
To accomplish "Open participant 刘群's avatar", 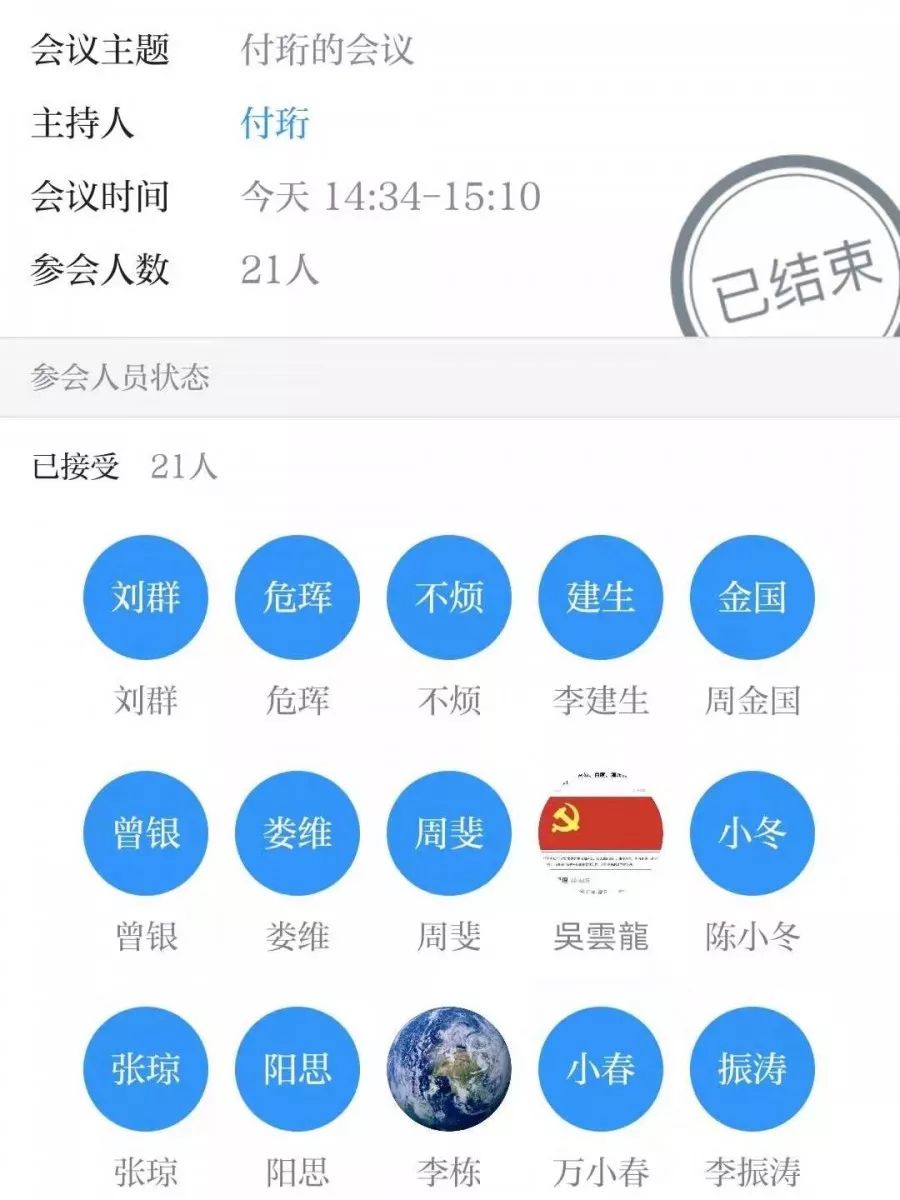I will pyautogui.click(x=146, y=597).
